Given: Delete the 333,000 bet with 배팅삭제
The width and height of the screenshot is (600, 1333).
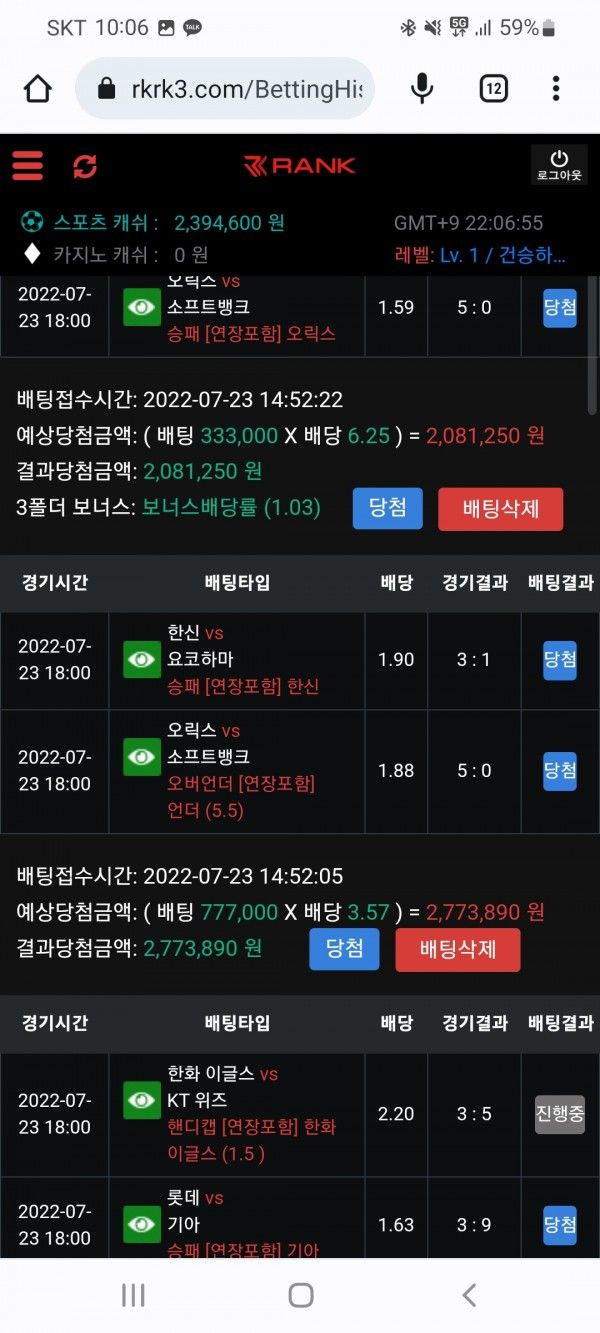Looking at the screenshot, I should (x=500, y=508).
